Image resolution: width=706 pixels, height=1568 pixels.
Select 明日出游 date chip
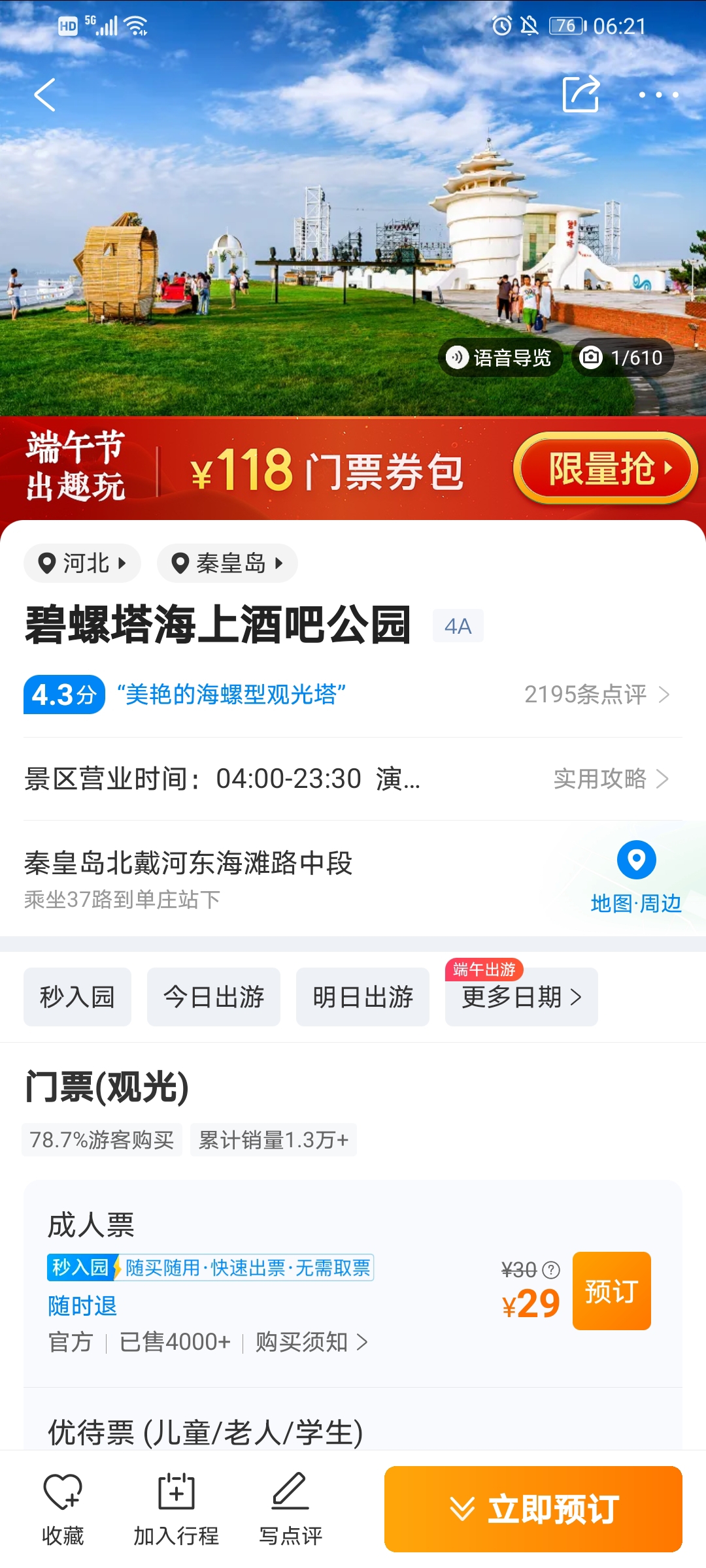pyautogui.click(x=363, y=997)
